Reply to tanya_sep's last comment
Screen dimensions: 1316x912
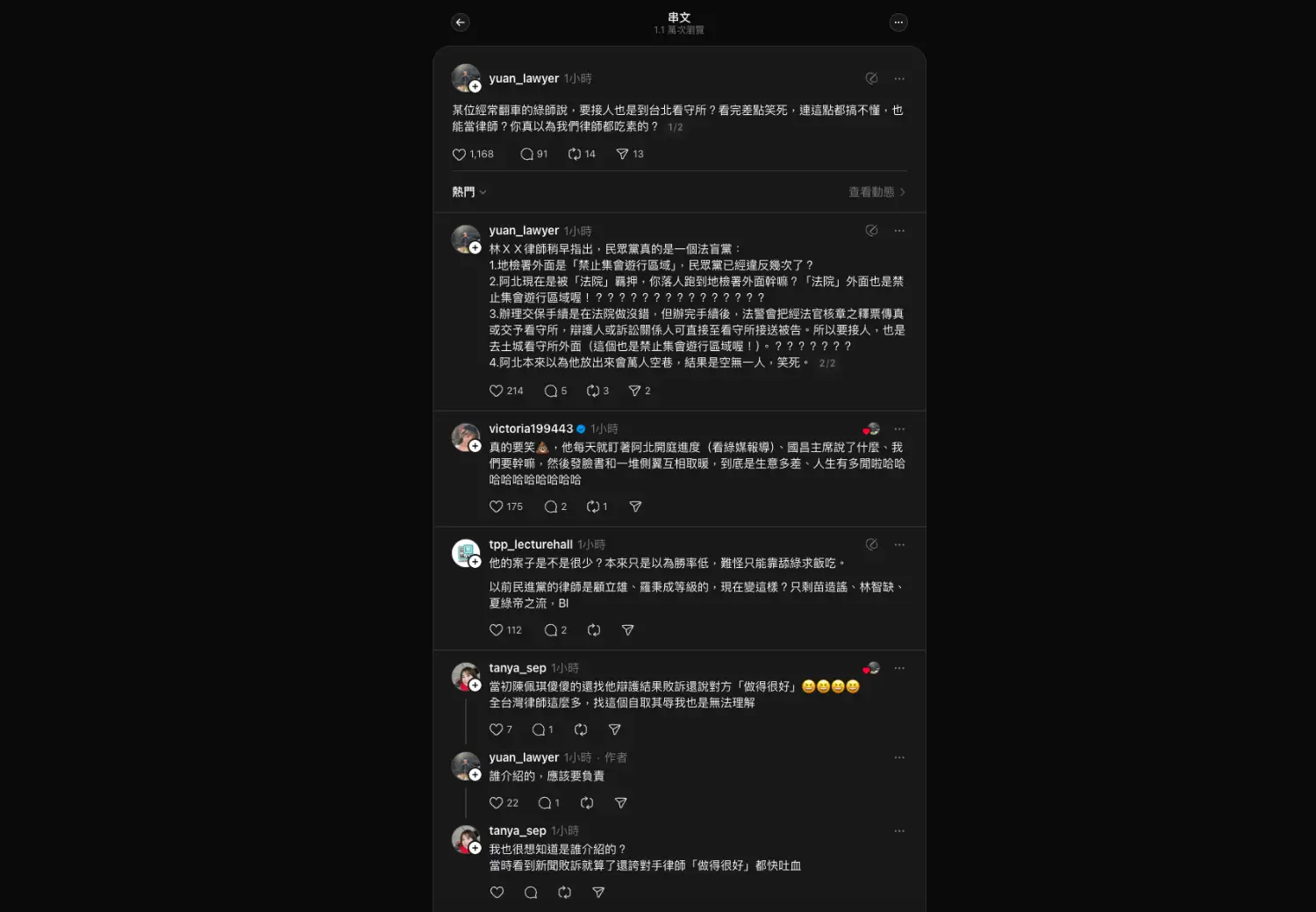click(531, 893)
